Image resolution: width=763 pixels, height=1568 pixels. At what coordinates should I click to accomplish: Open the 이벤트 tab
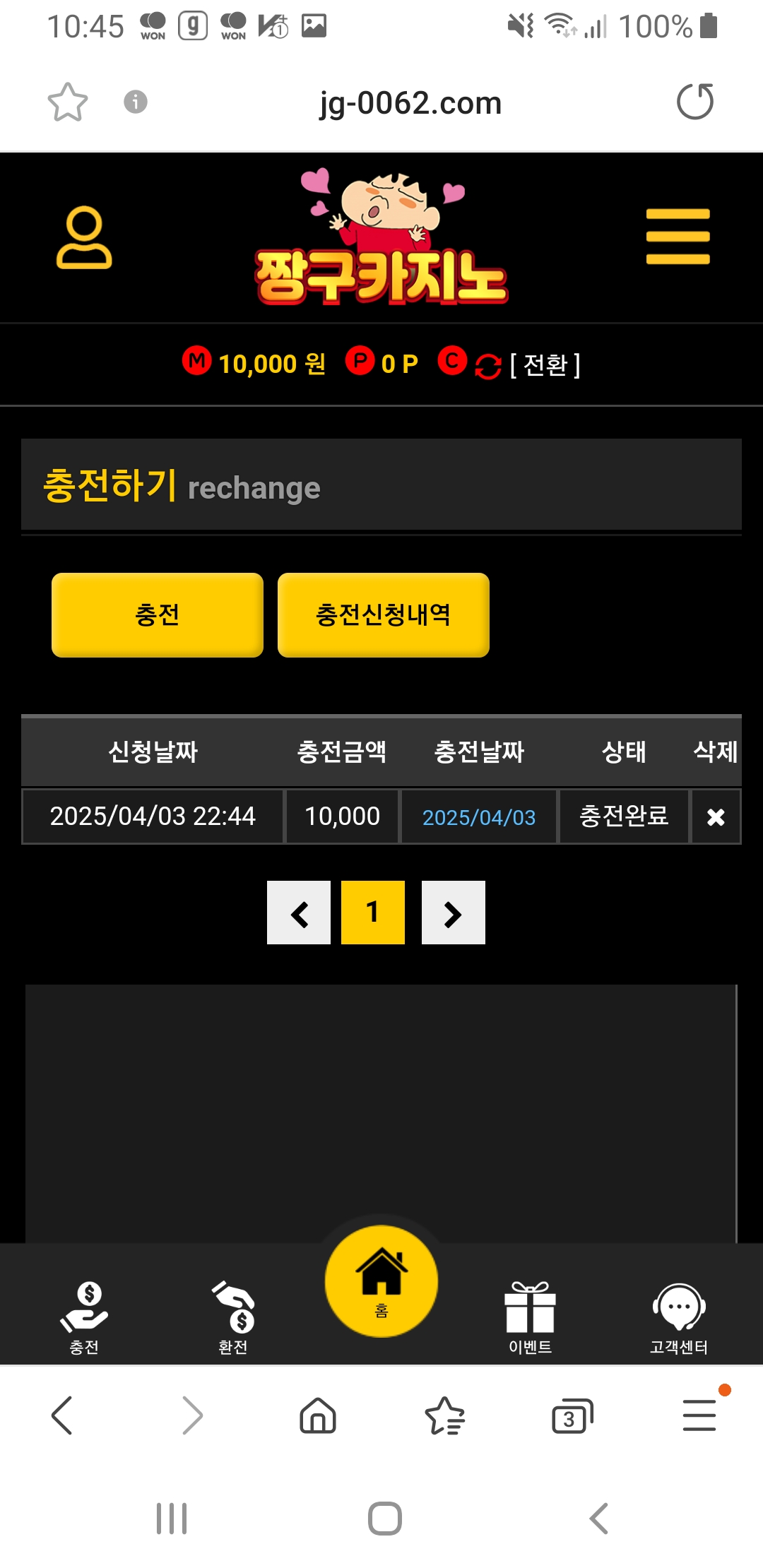pos(530,1317)
